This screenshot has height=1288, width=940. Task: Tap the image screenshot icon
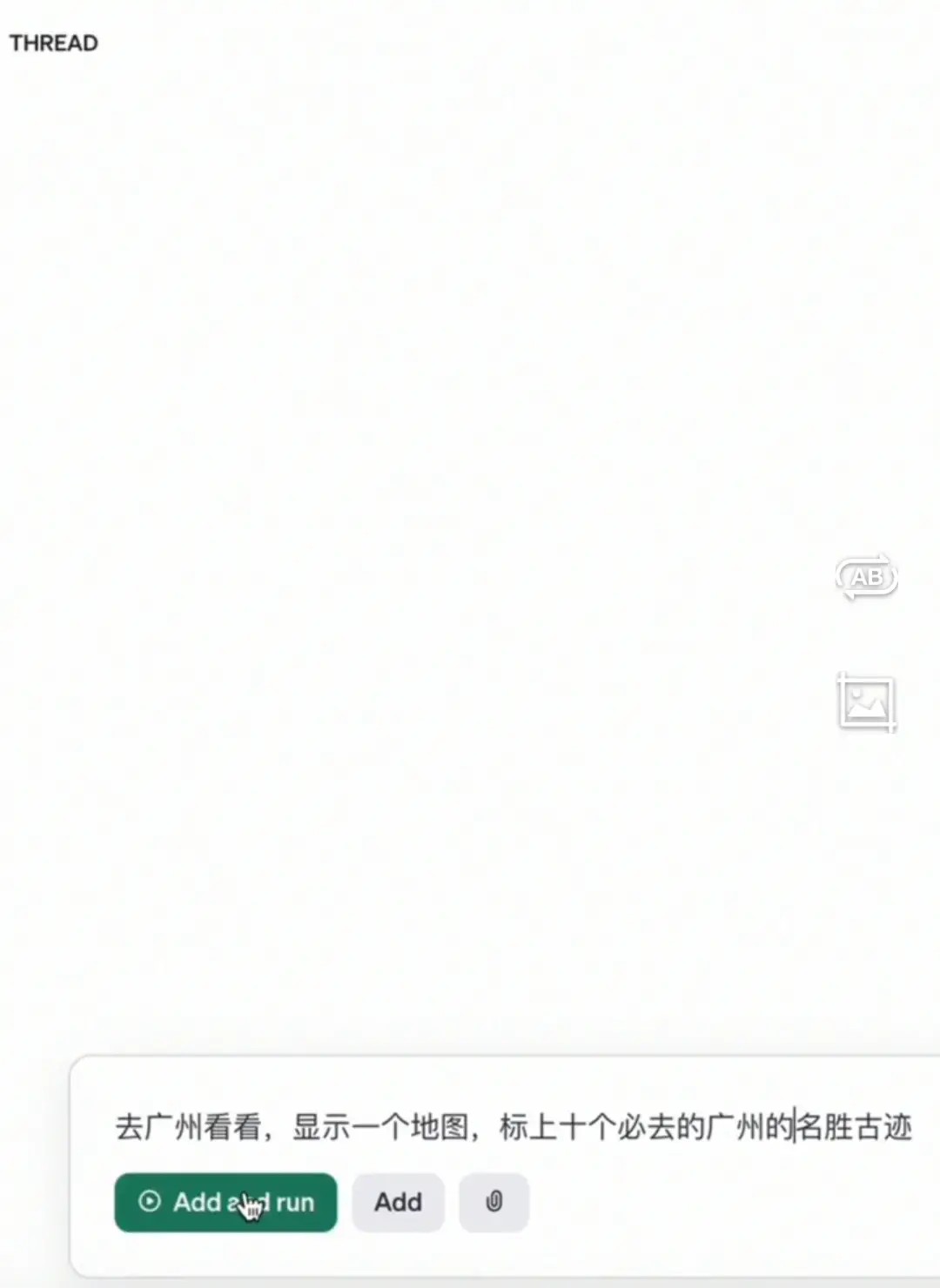(x=866, y=702)
